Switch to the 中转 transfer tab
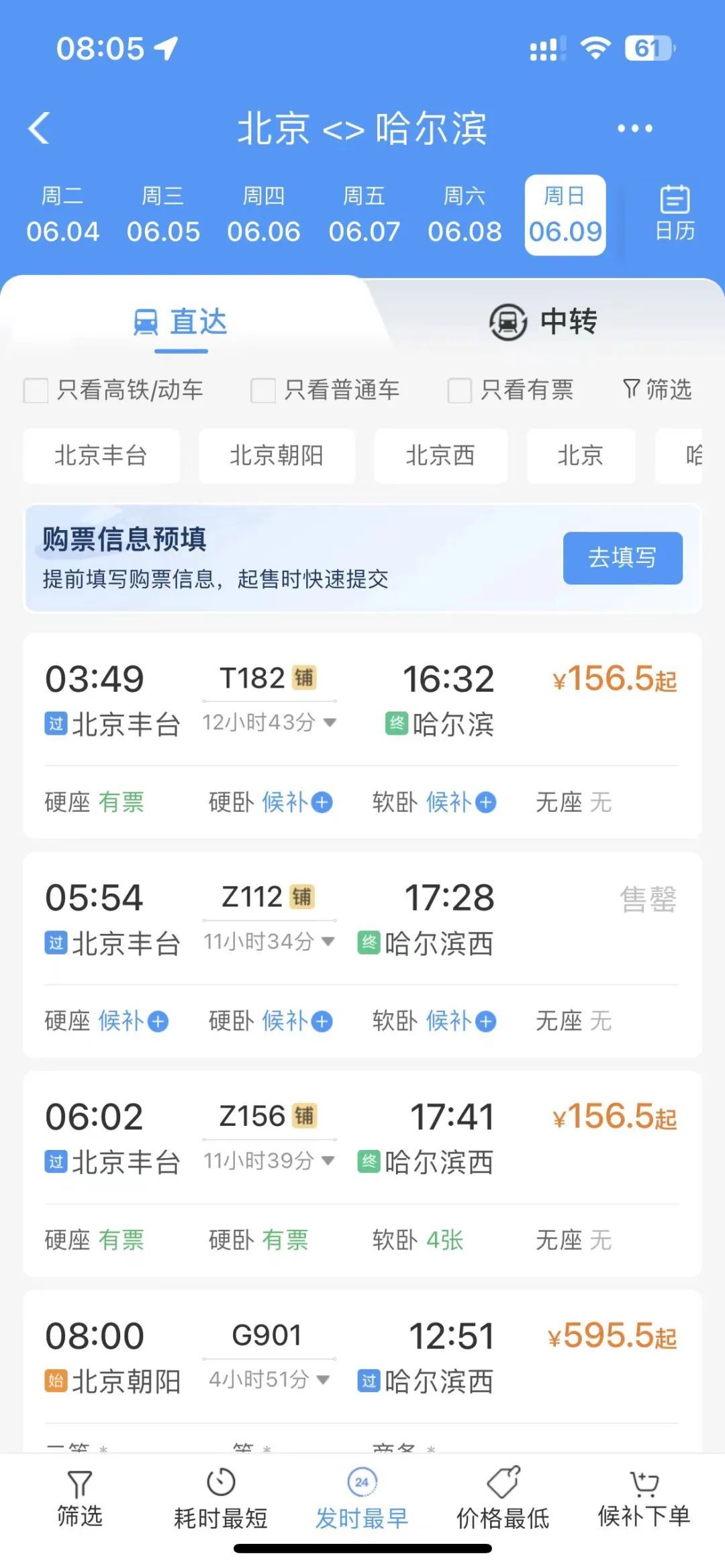Screen dimensions: 725x1568 (x=544, y=322)
